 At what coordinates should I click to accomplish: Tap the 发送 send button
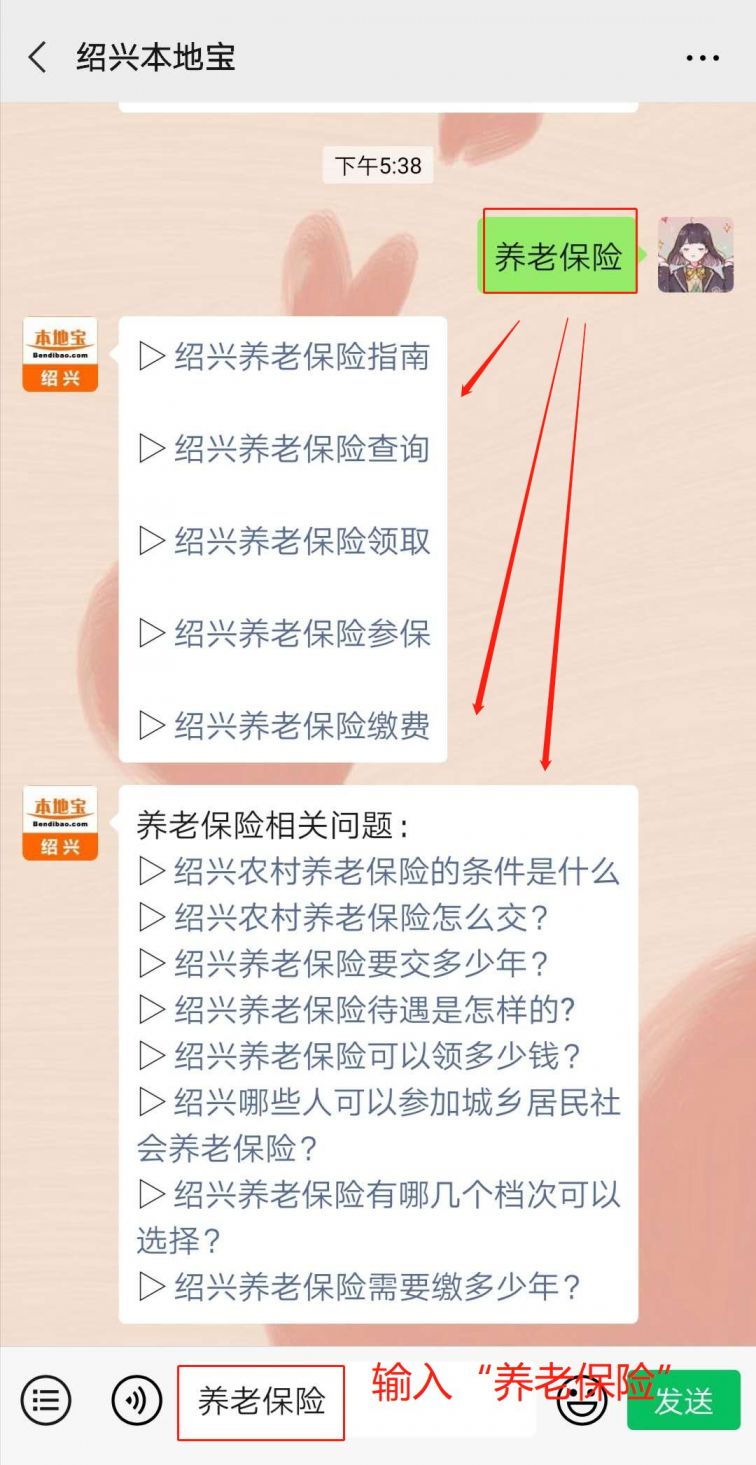click(683, 1401)
